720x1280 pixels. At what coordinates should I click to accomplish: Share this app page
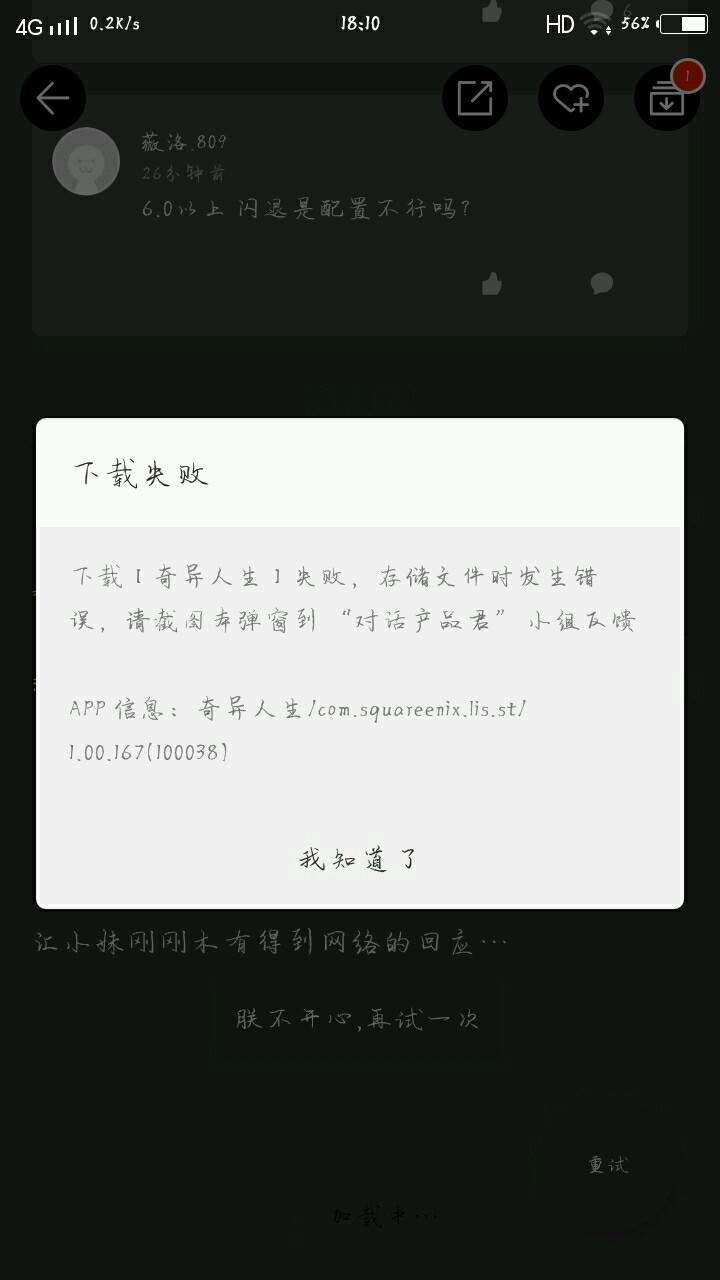point(475,98)
